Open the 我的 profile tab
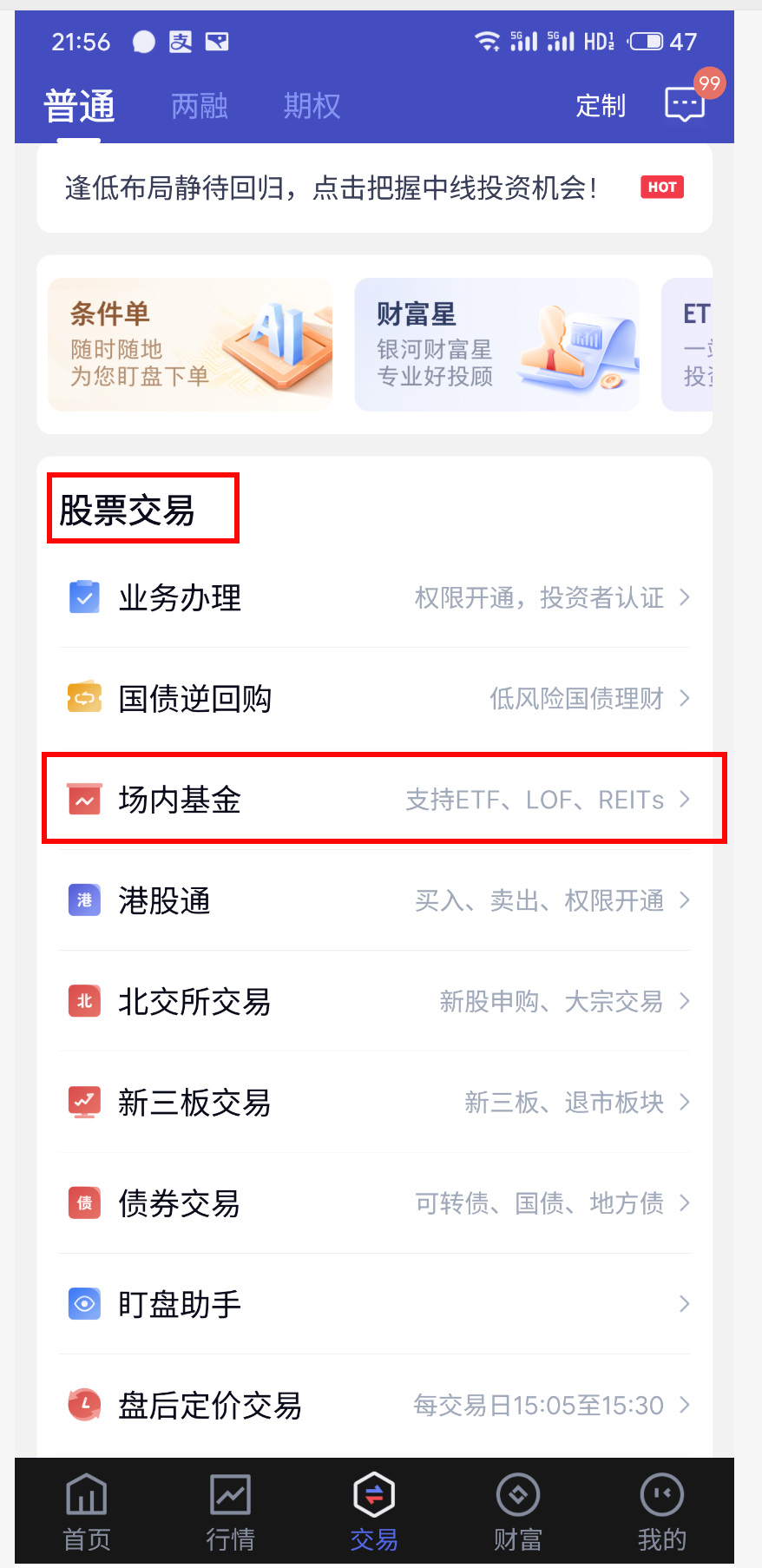Screen dimensions: 762x1568 click(x=661, y=1512)
